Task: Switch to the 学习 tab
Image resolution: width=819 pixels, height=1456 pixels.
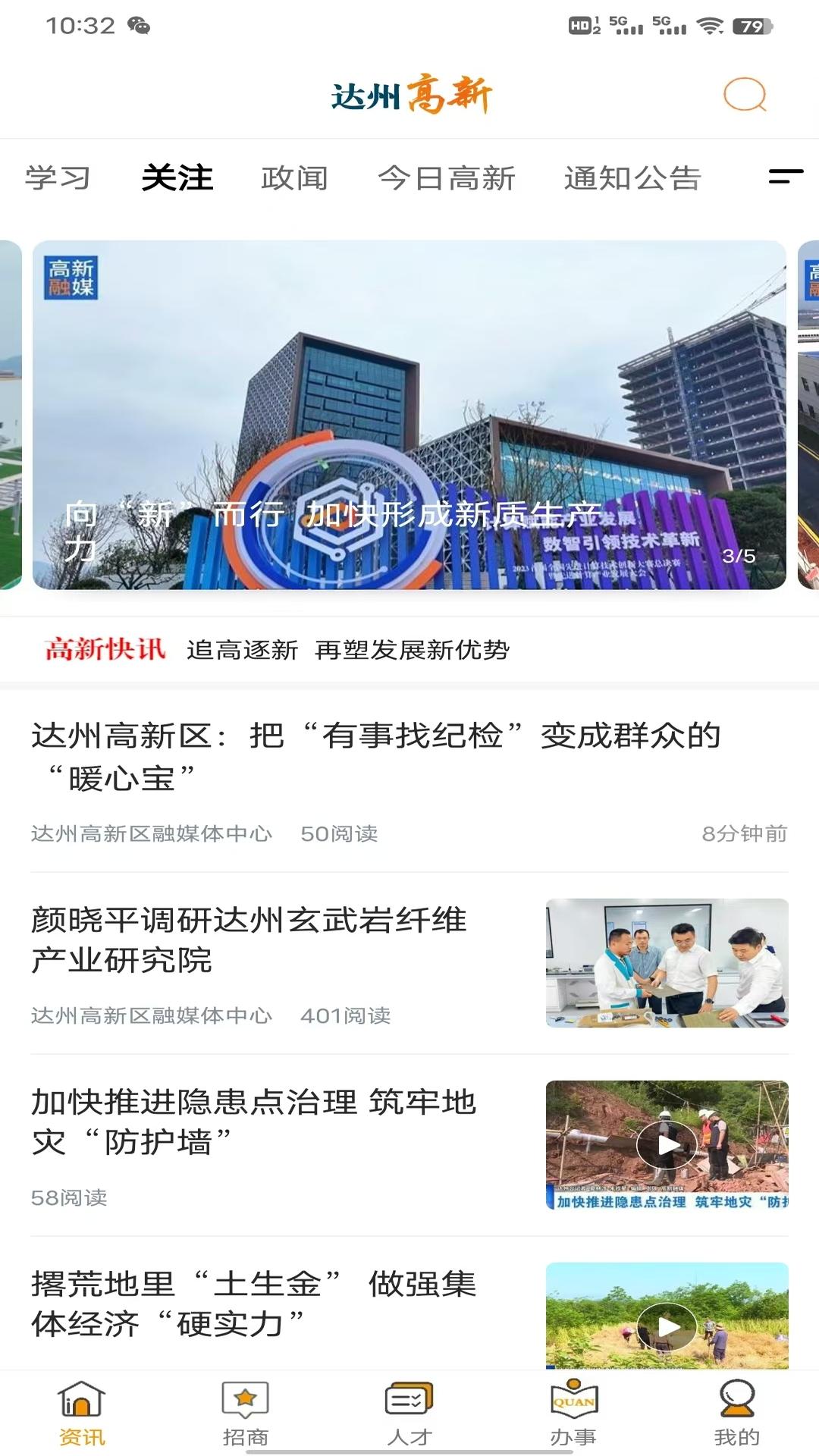Action: coord(58,179)
